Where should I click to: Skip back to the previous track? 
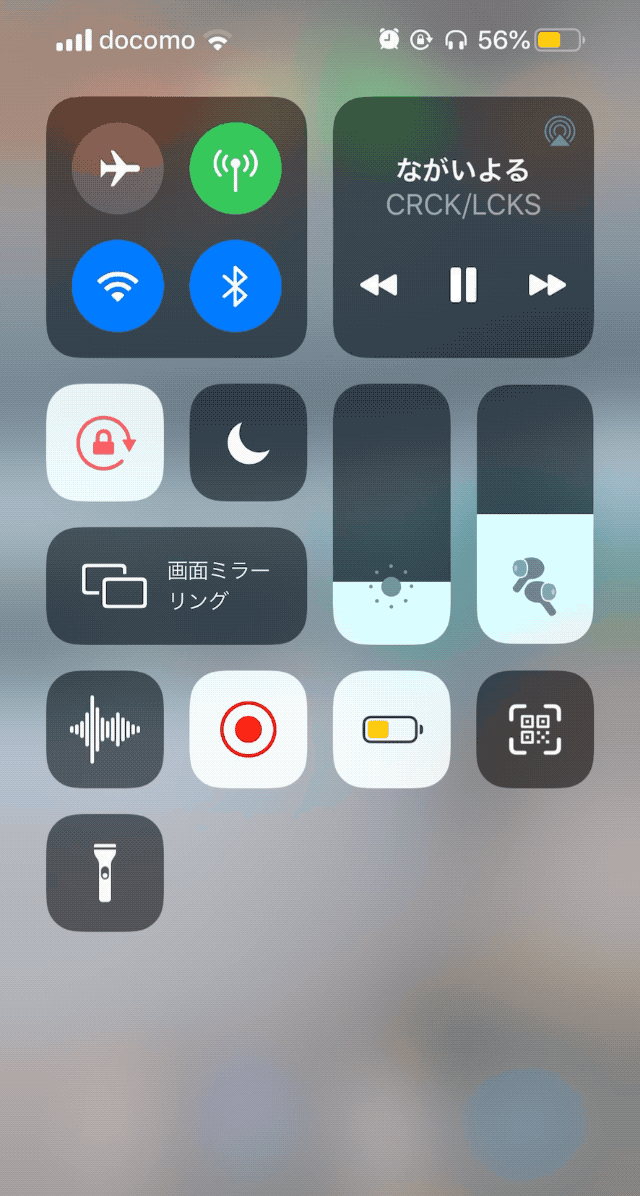[x=379, y=285]
